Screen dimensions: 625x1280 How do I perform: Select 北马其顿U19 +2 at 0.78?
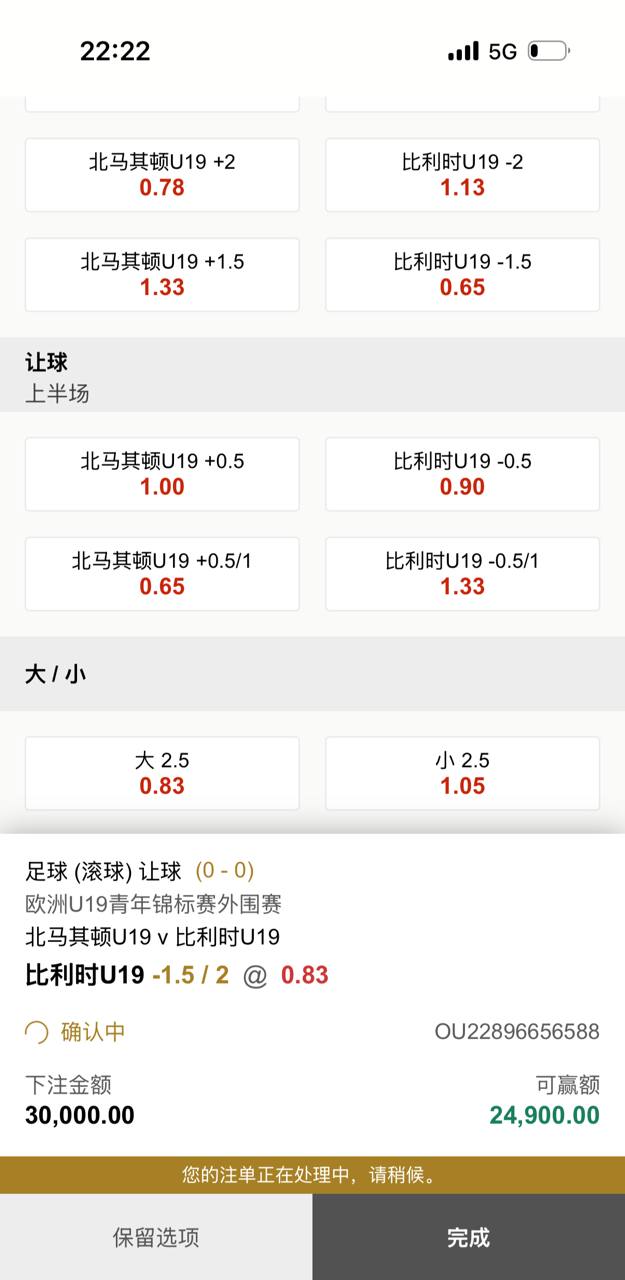(x=162, y=175)
